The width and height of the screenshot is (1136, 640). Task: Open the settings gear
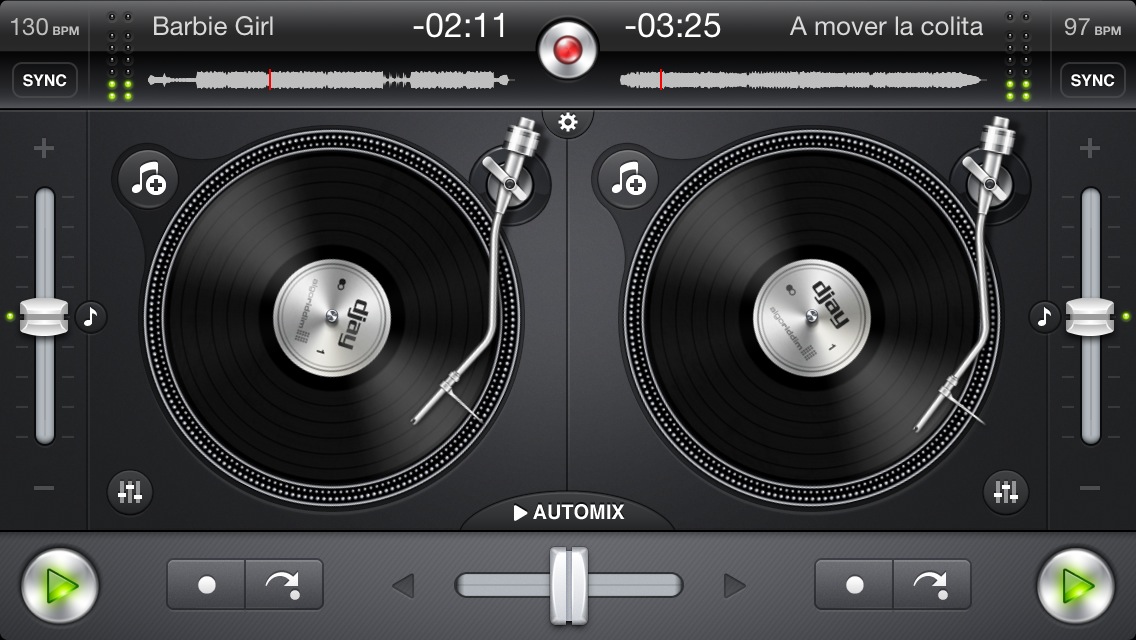(568, 122)
